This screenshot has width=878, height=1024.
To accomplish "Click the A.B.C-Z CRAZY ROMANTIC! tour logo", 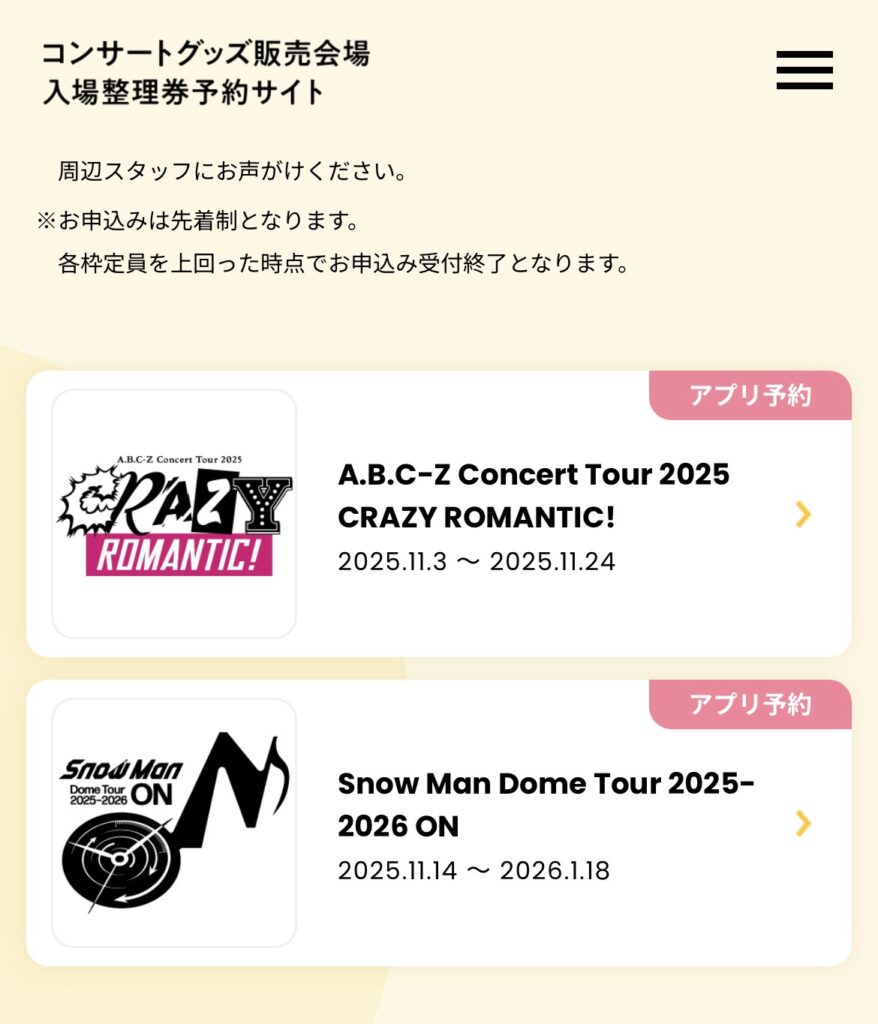I will [x=174, y=513].
